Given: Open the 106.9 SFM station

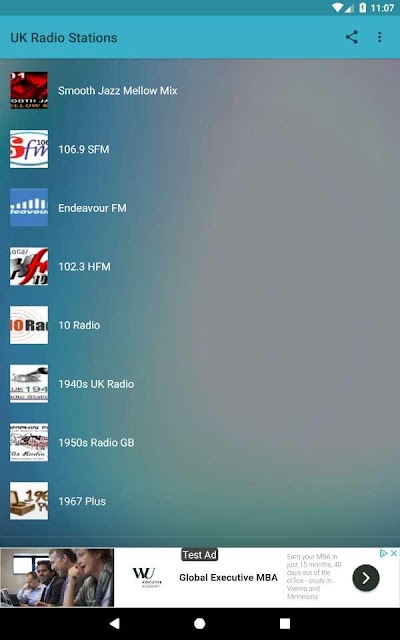Looking at the screenshot, I should (200, 149).
